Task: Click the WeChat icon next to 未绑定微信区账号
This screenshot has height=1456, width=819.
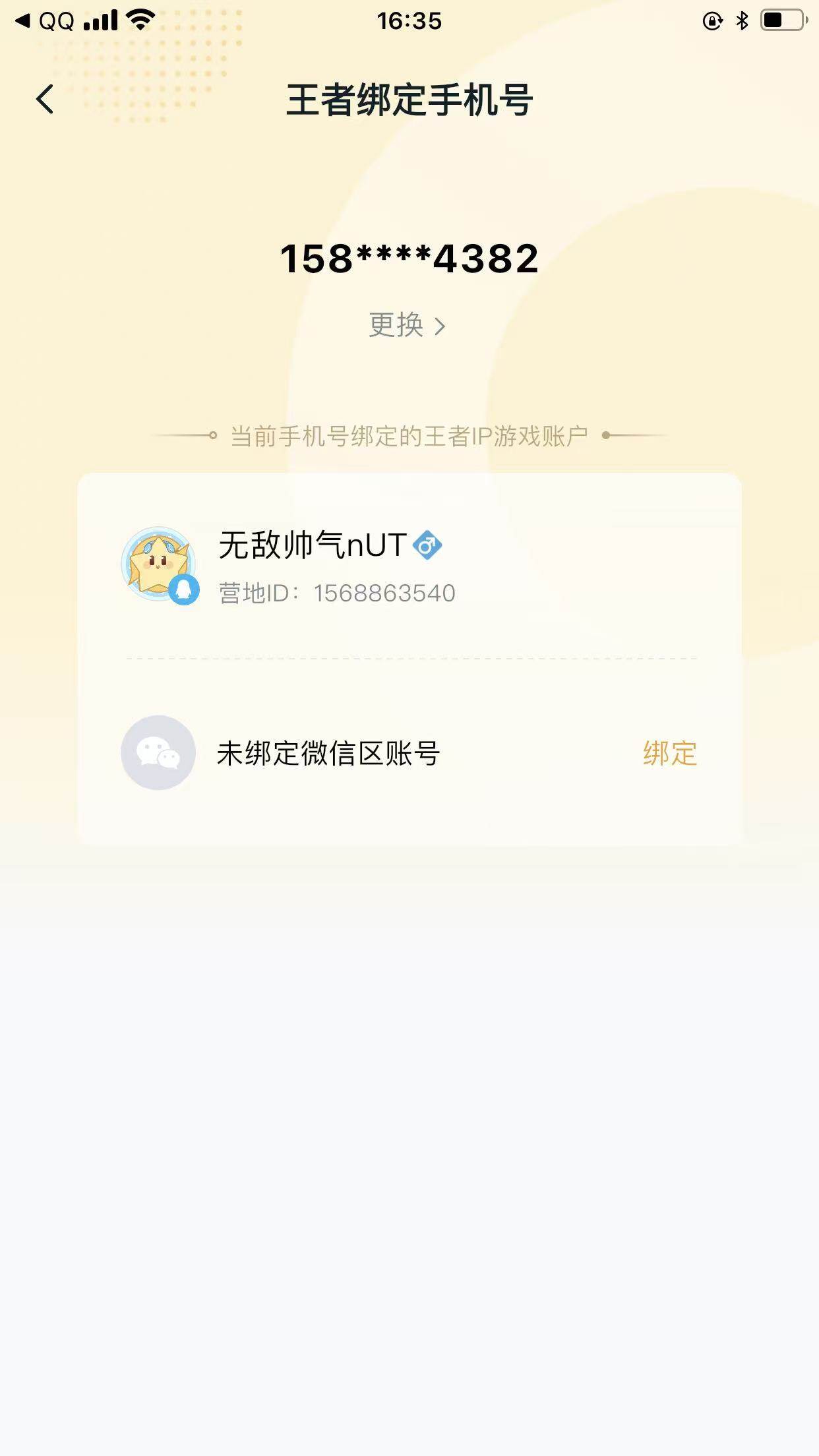Action: click(x=158, y=753)
